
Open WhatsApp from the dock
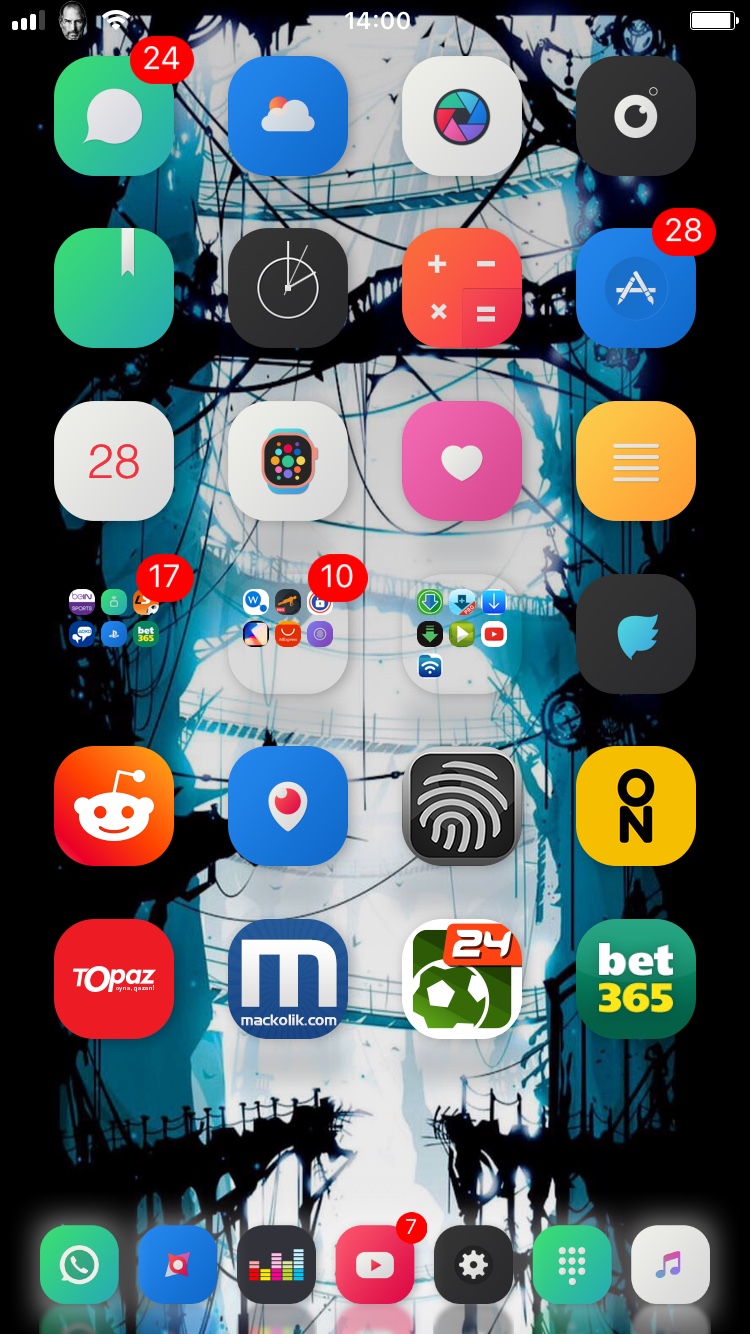pyautogui.click(x=79, y=1265)
